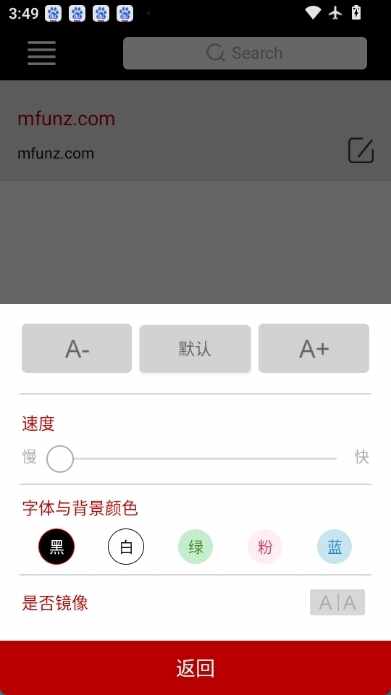
Task: Tap the red 返回 return button
Action: point(196,668)
